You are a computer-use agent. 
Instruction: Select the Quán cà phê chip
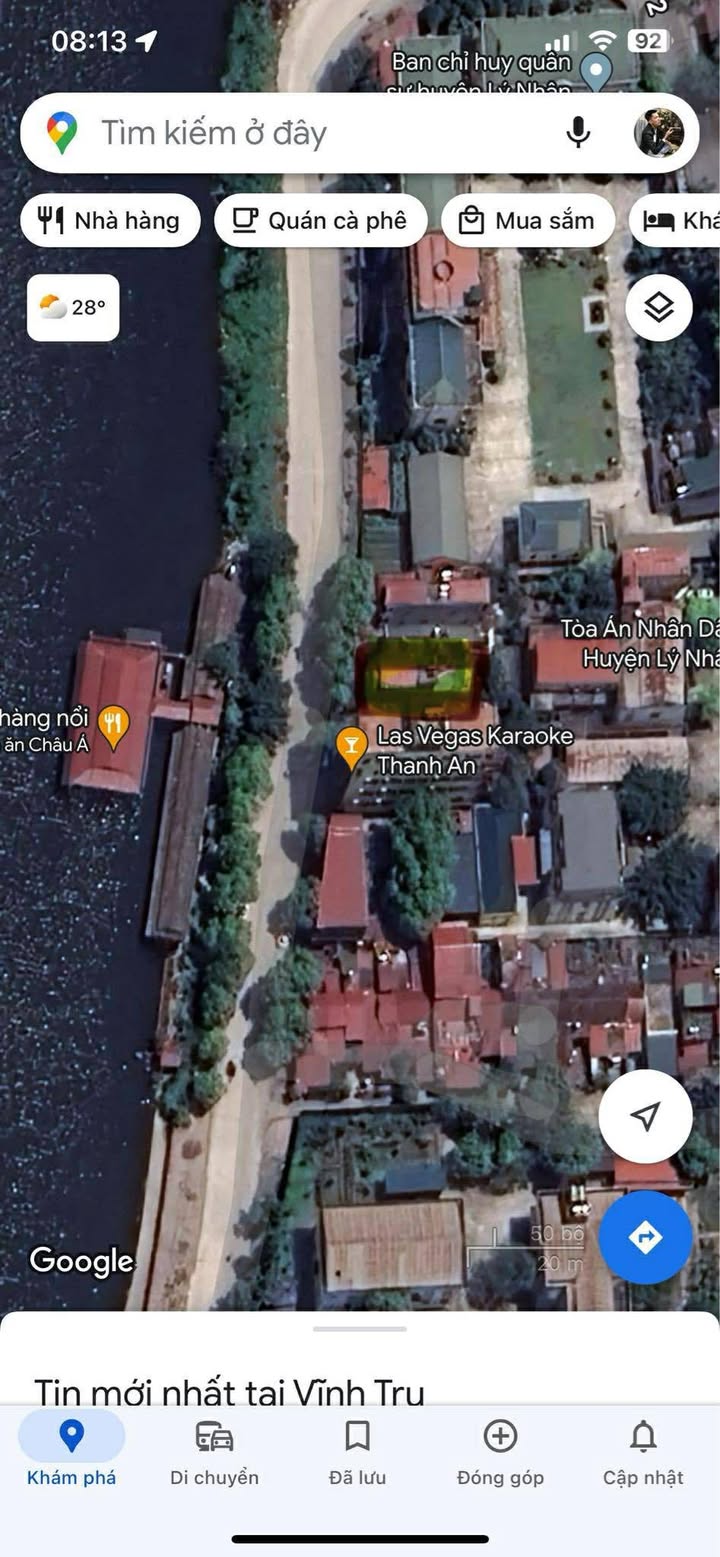(x=320, y=221)
